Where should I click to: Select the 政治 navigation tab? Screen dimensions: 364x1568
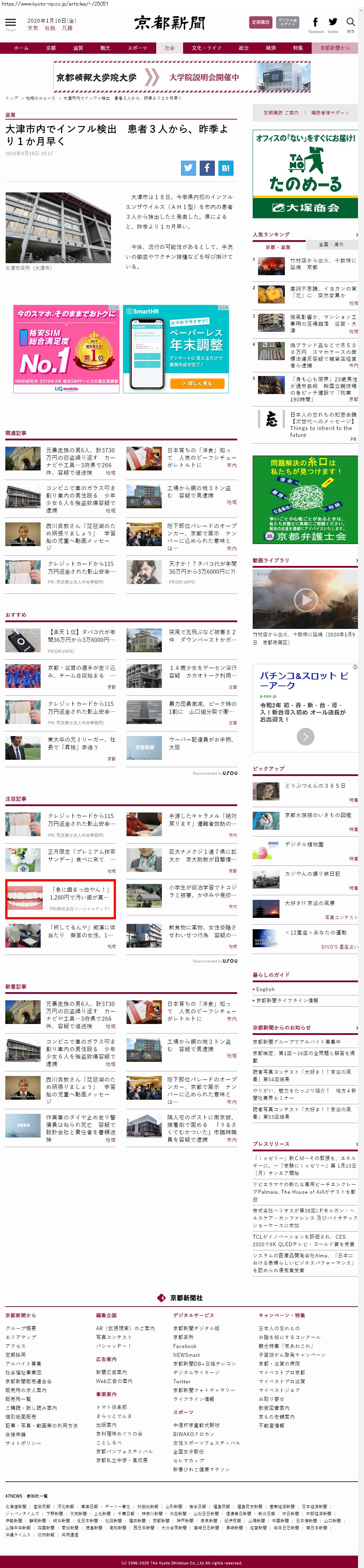click(244, 48)
